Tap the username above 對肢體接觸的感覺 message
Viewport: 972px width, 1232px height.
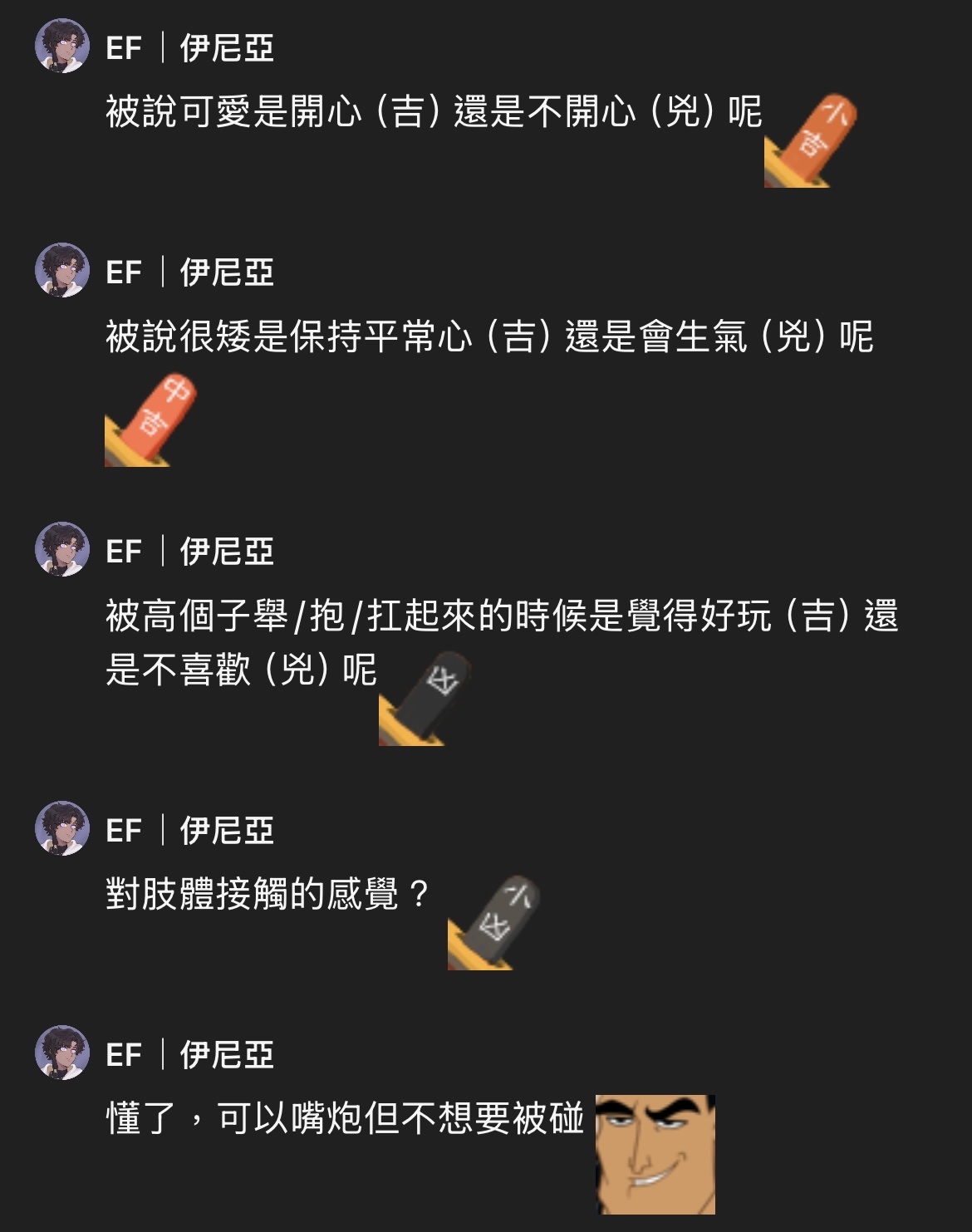pos(190,831)
